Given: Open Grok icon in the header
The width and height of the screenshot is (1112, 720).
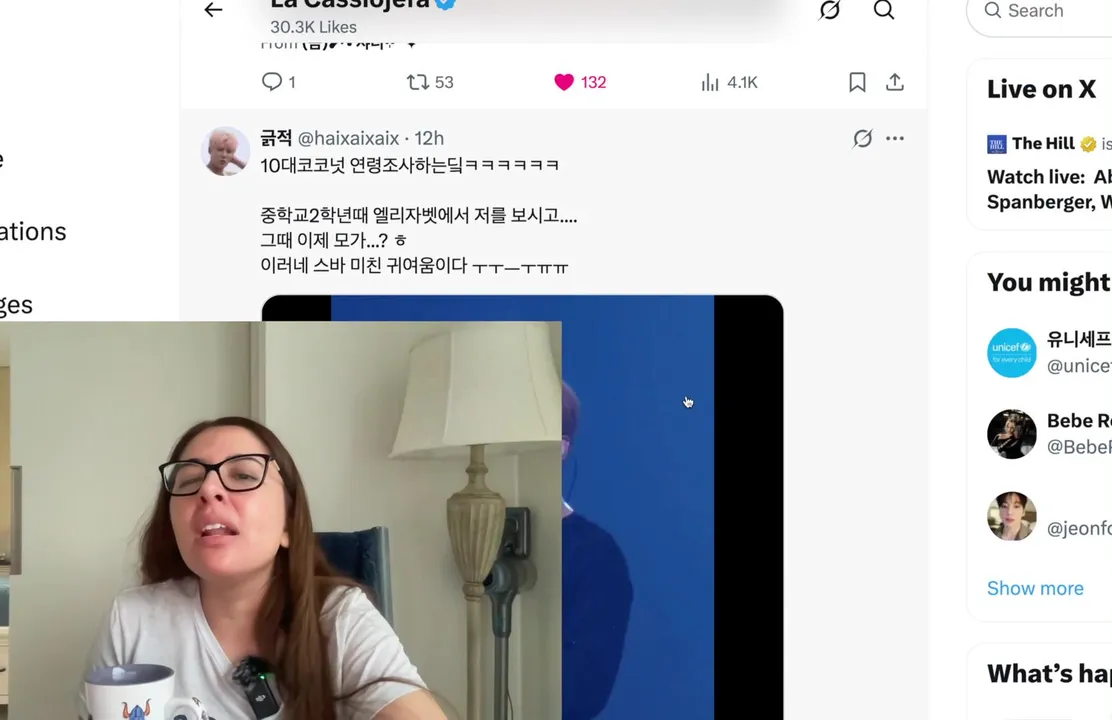Looking at the screenshot, I should coord(829,10).
